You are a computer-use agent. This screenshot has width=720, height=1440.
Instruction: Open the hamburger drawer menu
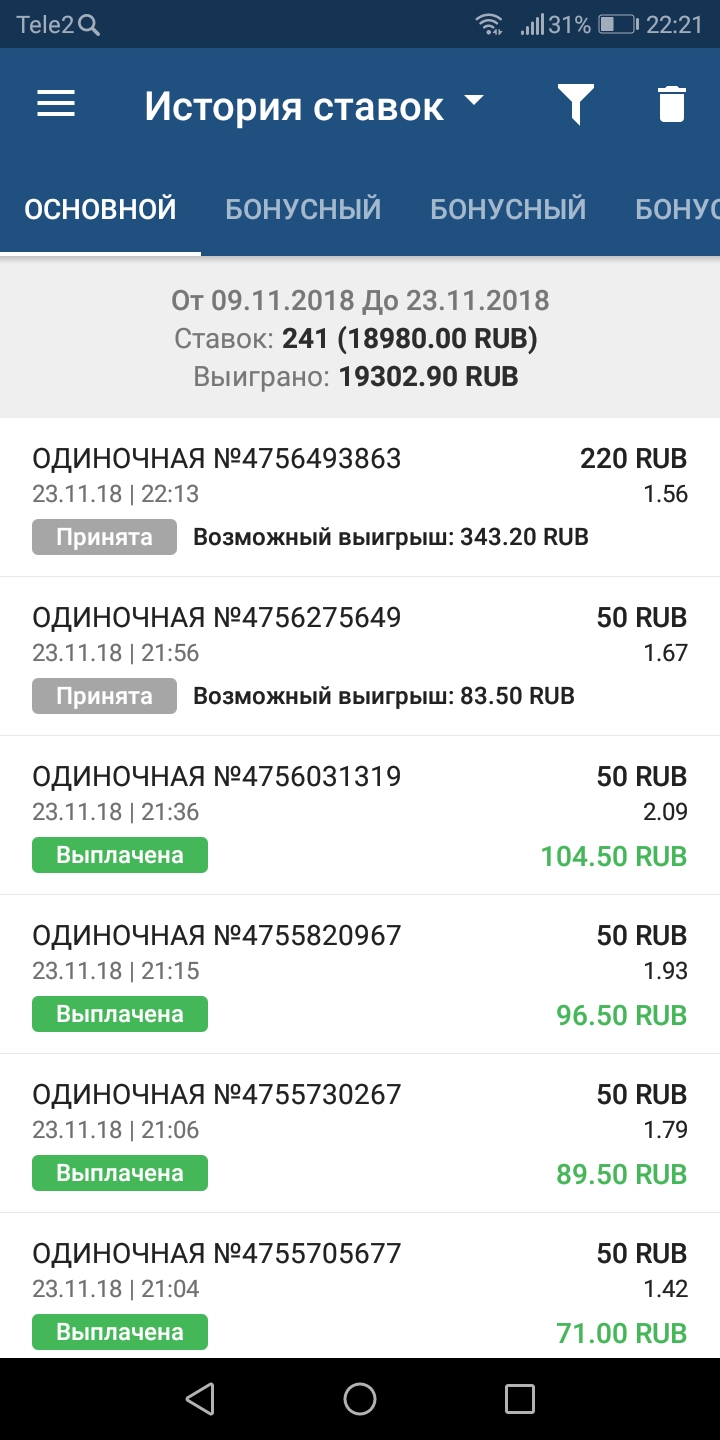tap(56, 104)
